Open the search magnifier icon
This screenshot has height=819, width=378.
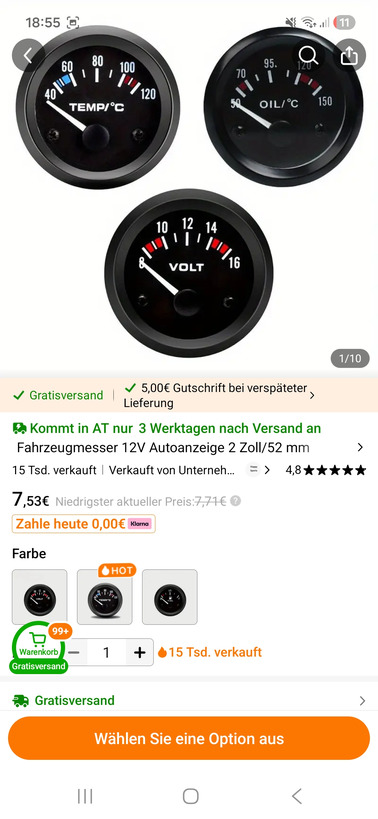pos(309,55)
